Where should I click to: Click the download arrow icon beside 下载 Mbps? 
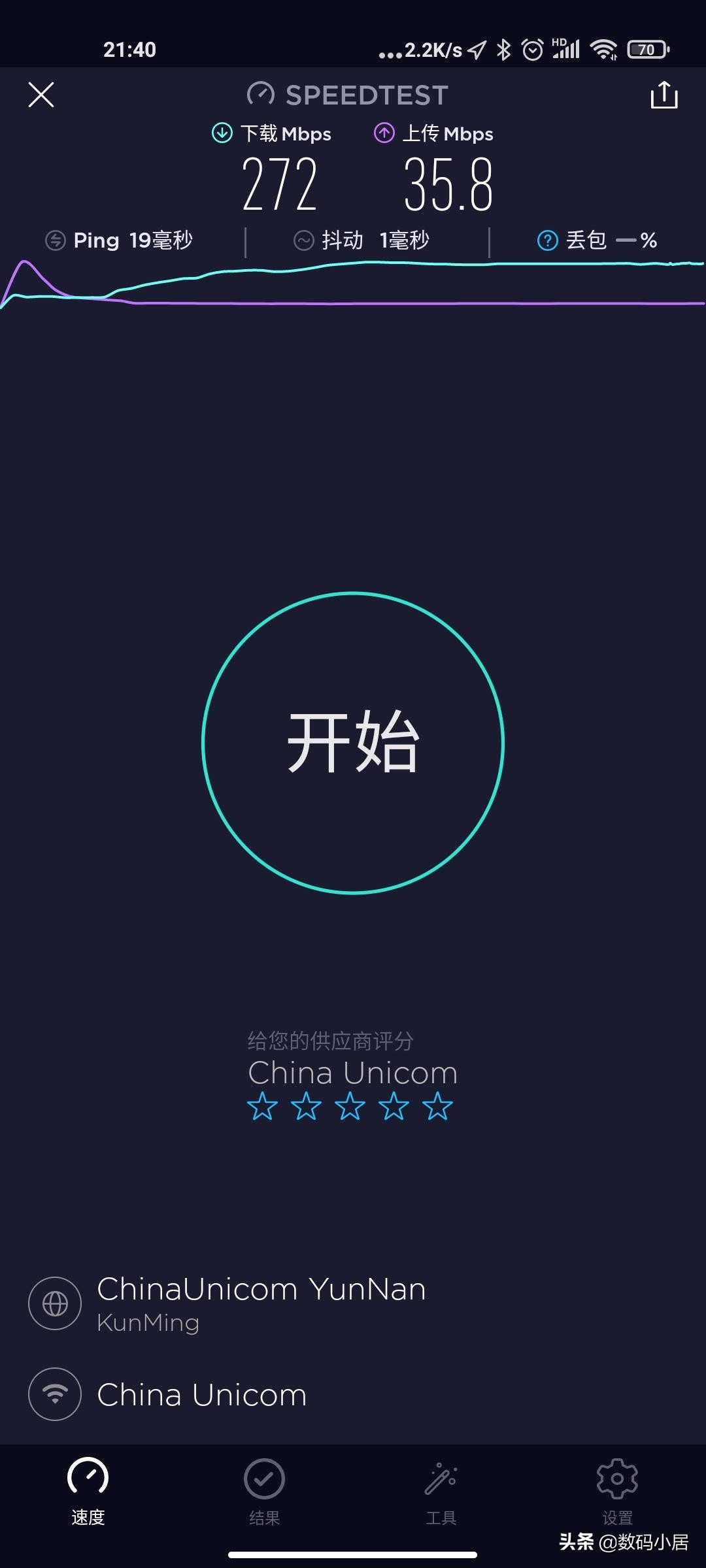(x=222, y=133)
